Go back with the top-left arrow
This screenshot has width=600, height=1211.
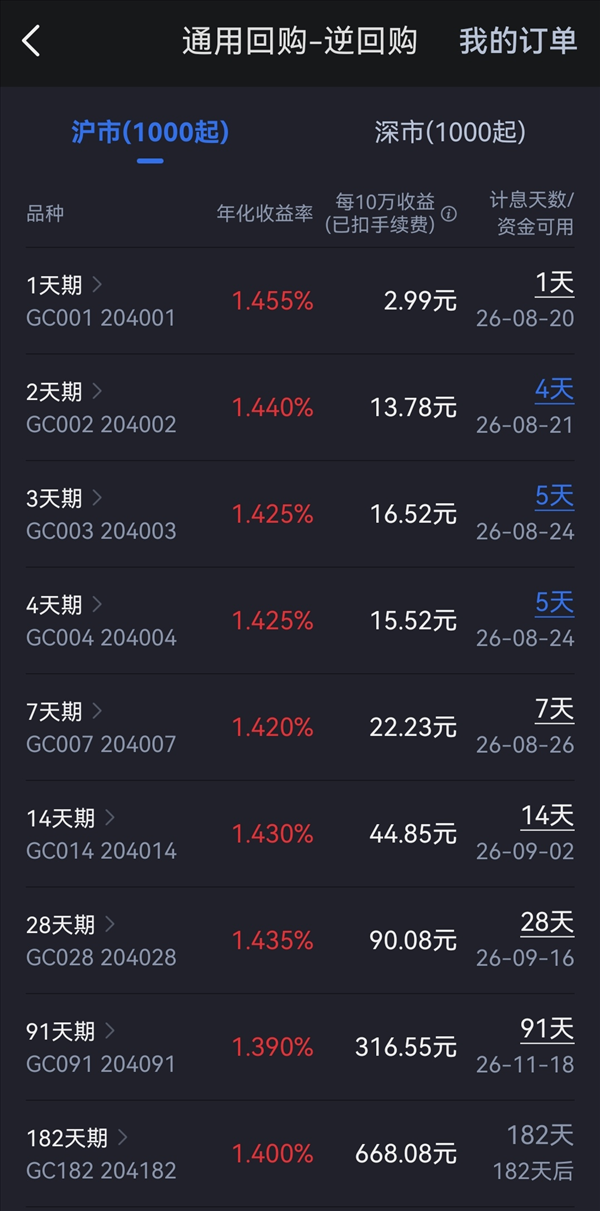31,42
